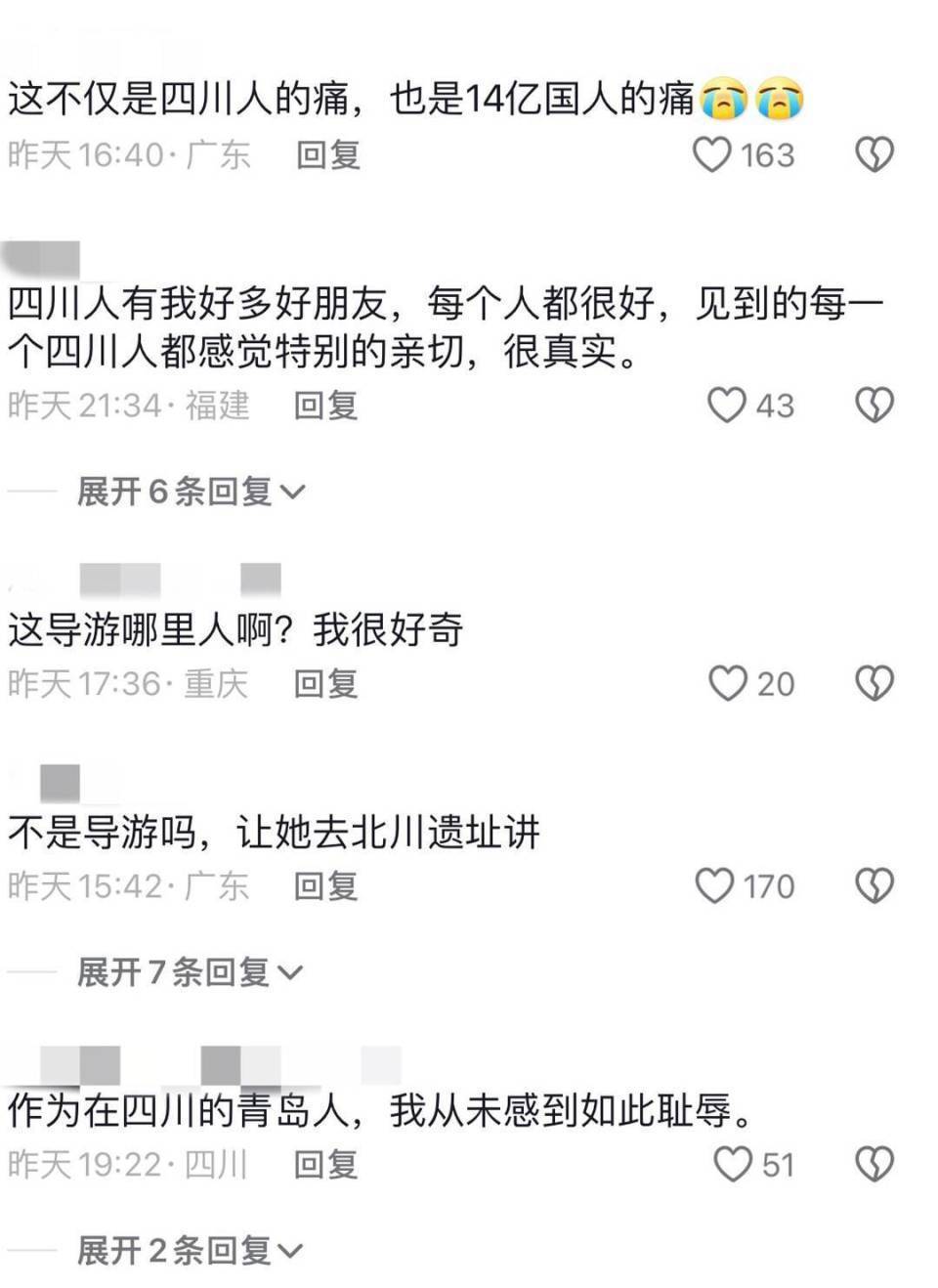938x1288 pixels.
Task: Like the 青岛人 comment
Action: 733,1164
